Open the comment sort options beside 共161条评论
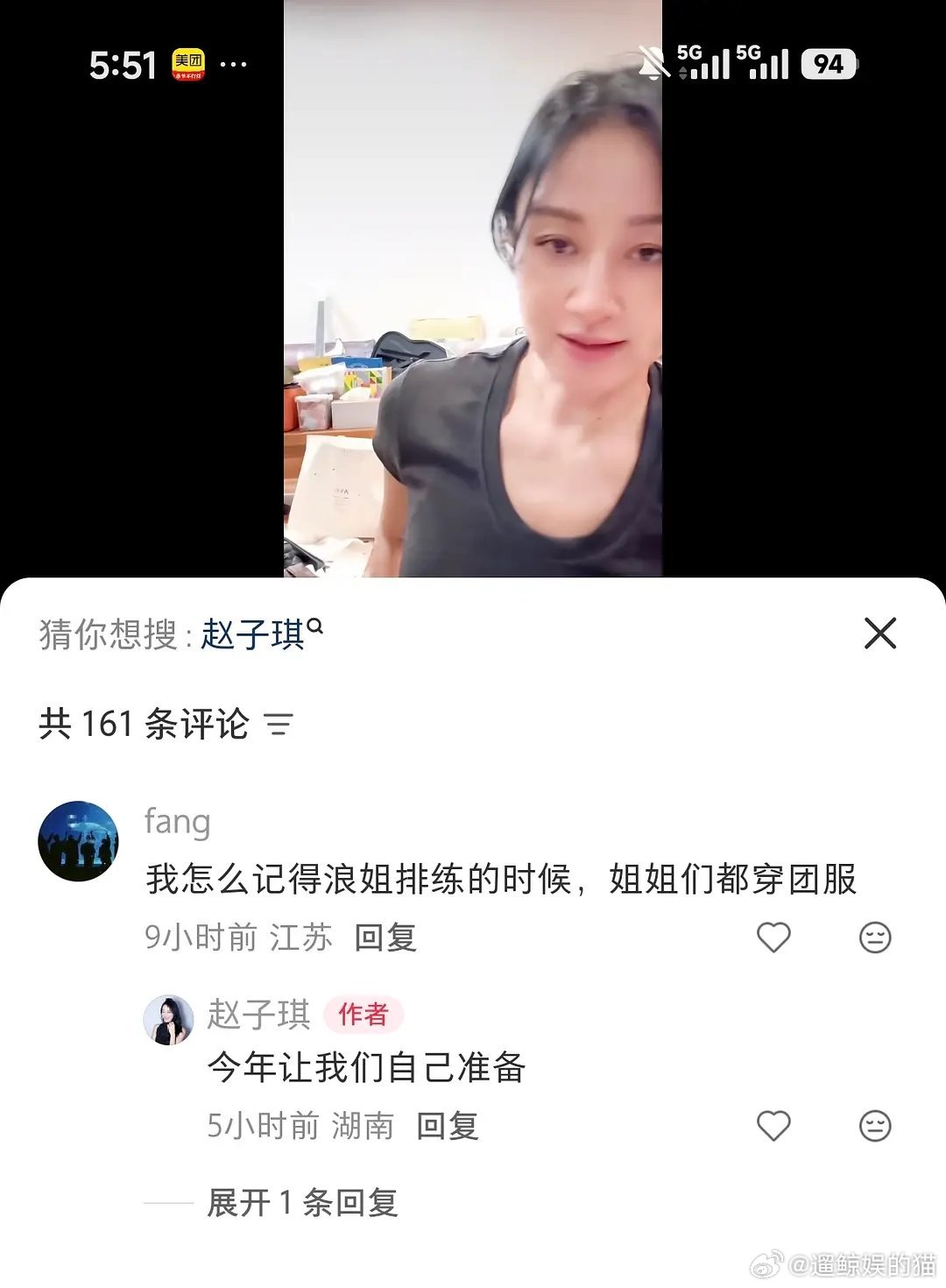Image resolution: width=946 pixels, height=1288 pixels. (x=279, y=724)
